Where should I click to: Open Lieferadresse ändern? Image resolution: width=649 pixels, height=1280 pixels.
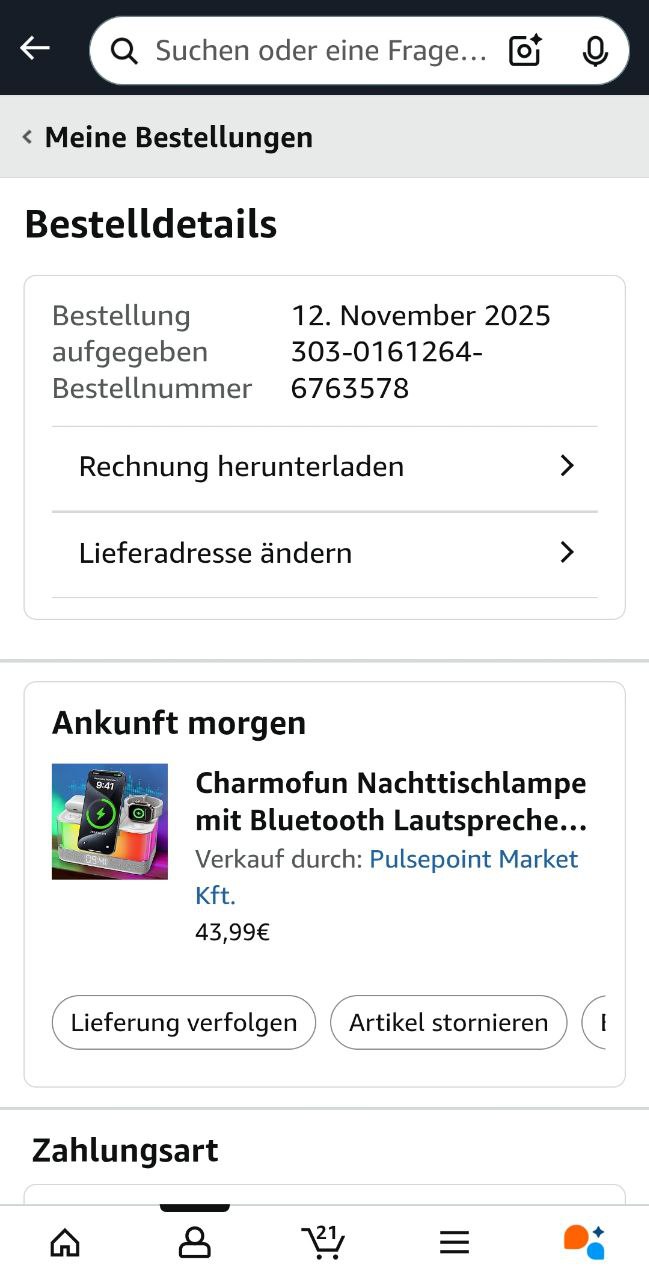tap(325, 553)
